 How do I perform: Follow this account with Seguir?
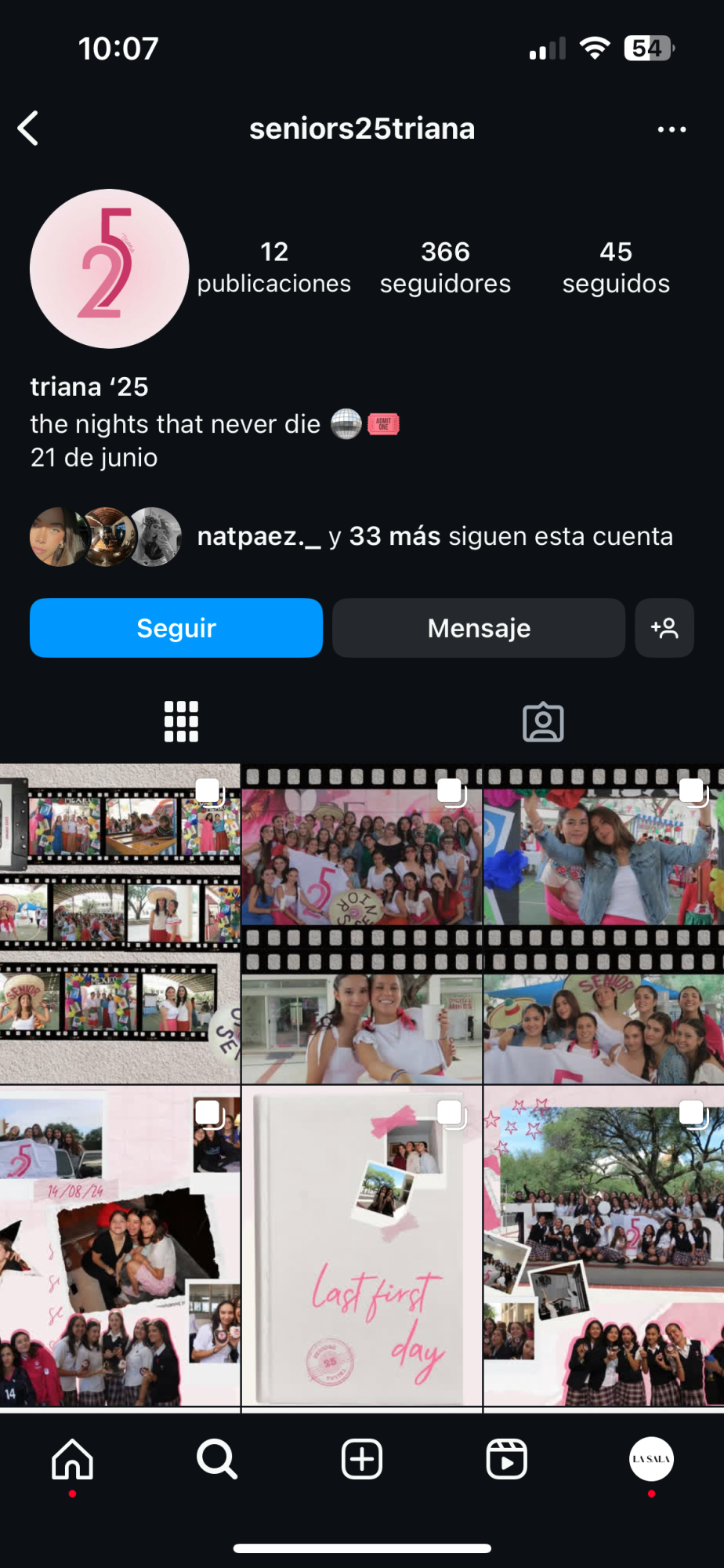click(x=176, y=628)
